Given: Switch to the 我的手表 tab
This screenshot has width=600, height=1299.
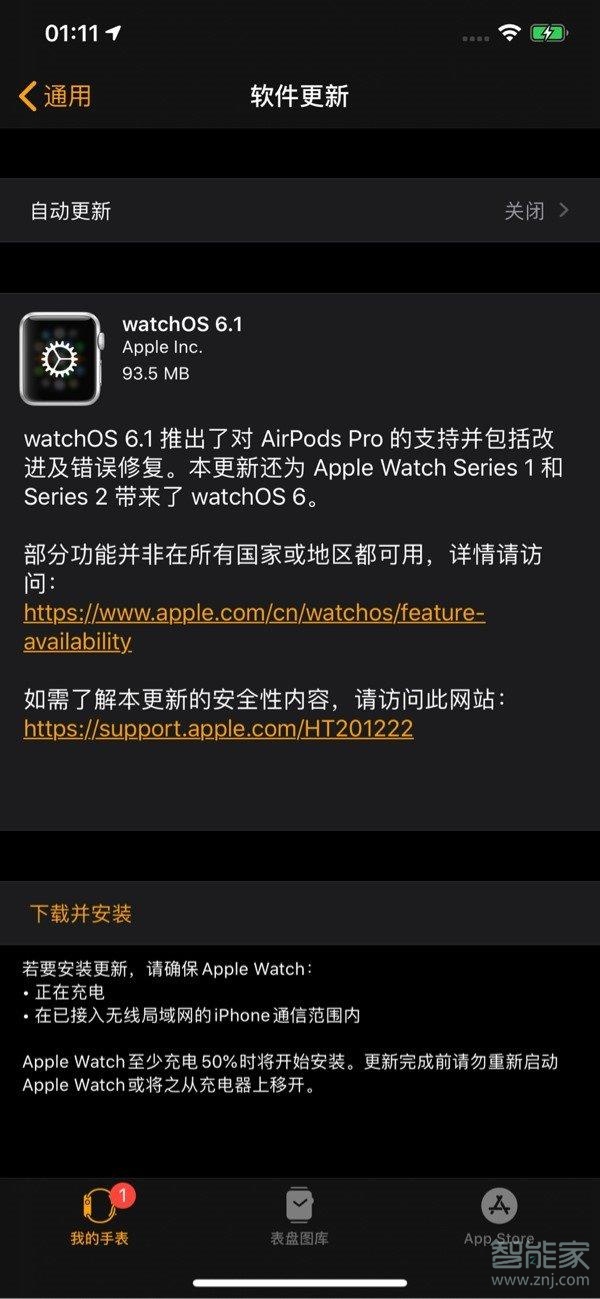Looking at the screenshot, I should coord(100,1216).
